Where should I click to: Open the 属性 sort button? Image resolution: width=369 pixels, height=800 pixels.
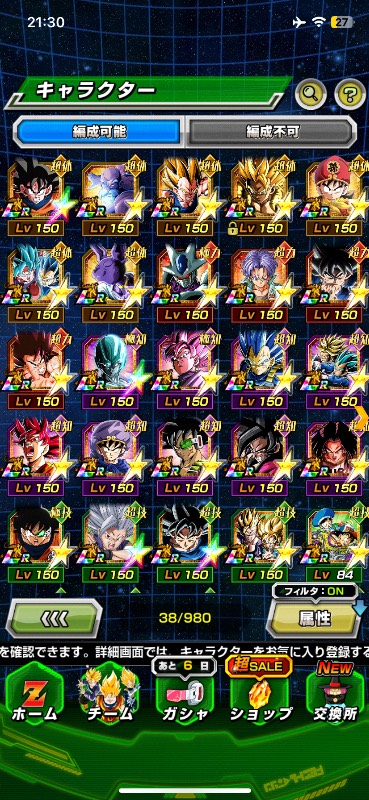coord(314,618)
